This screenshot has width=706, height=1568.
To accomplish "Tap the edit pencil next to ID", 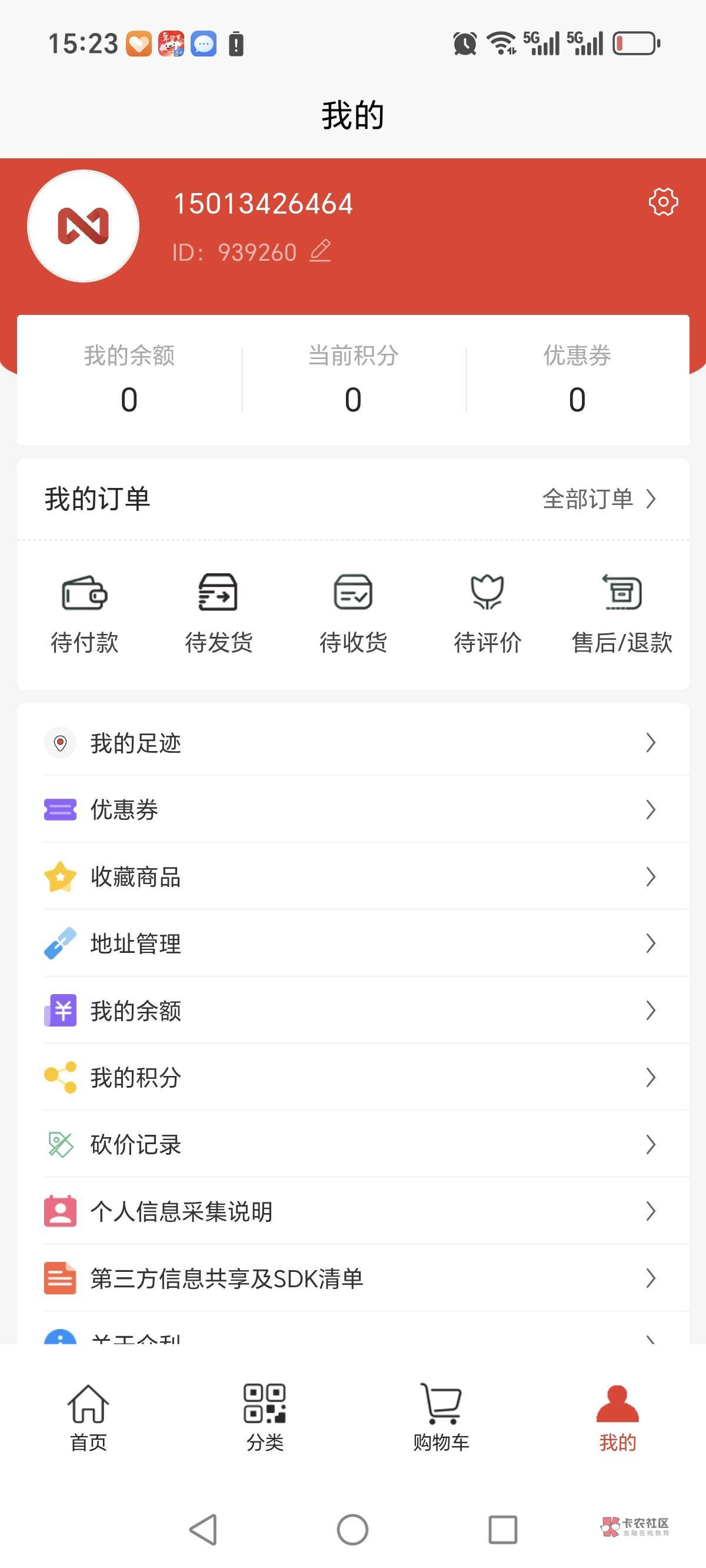I will coord(320,251).
